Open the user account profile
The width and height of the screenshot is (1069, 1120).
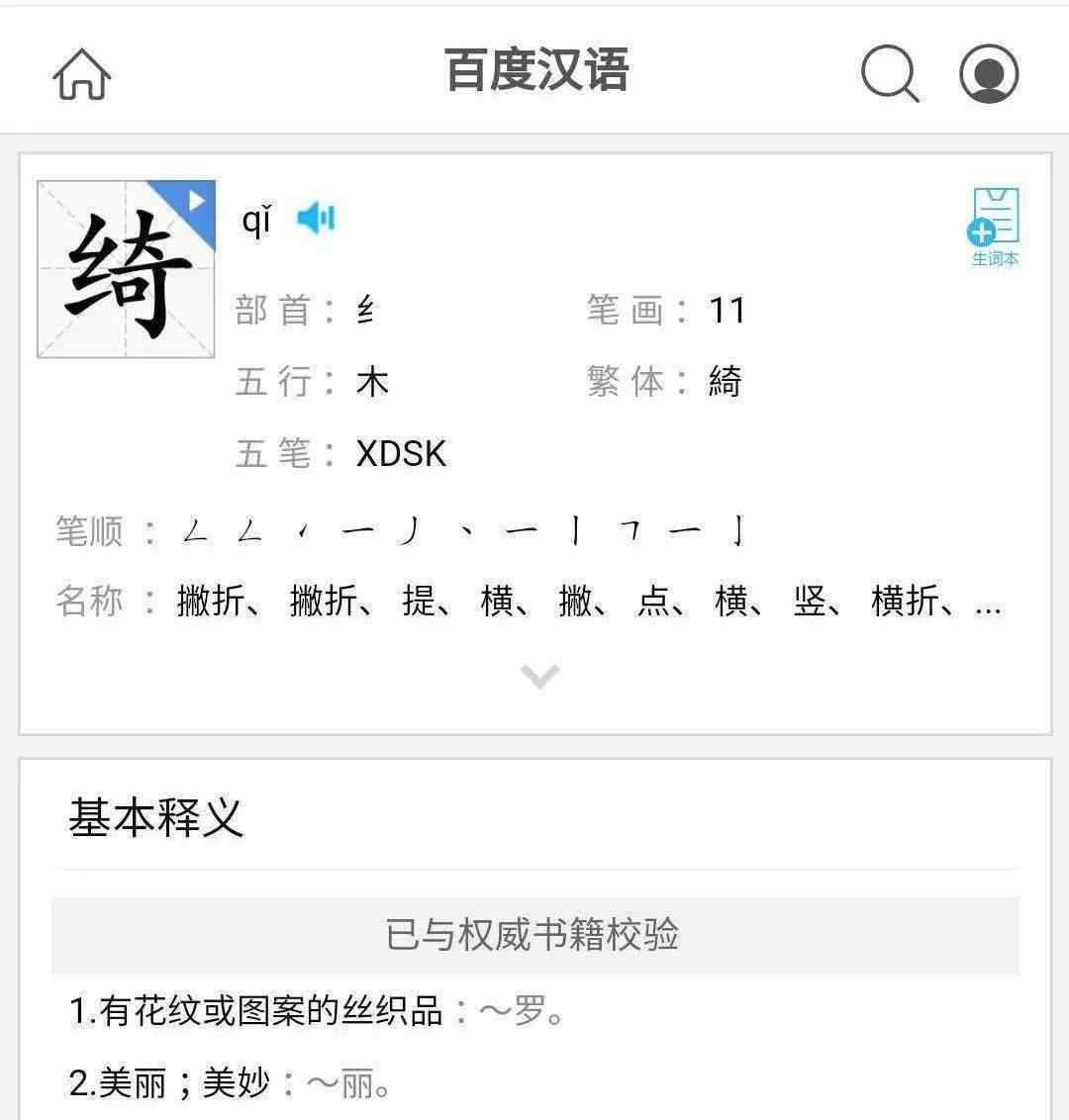[988, 74]
